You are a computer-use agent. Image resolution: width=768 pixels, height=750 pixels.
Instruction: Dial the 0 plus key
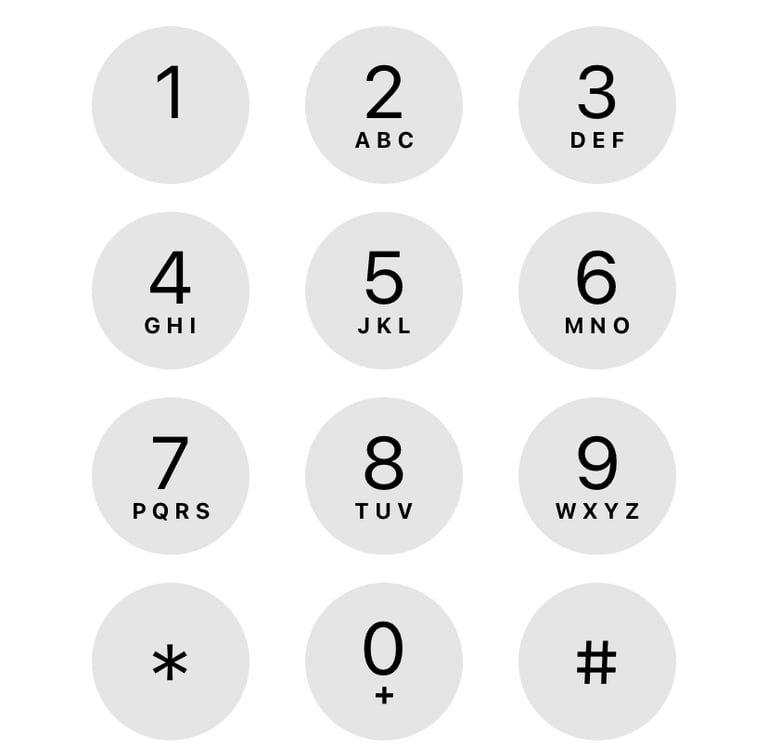tap(384, 661)
